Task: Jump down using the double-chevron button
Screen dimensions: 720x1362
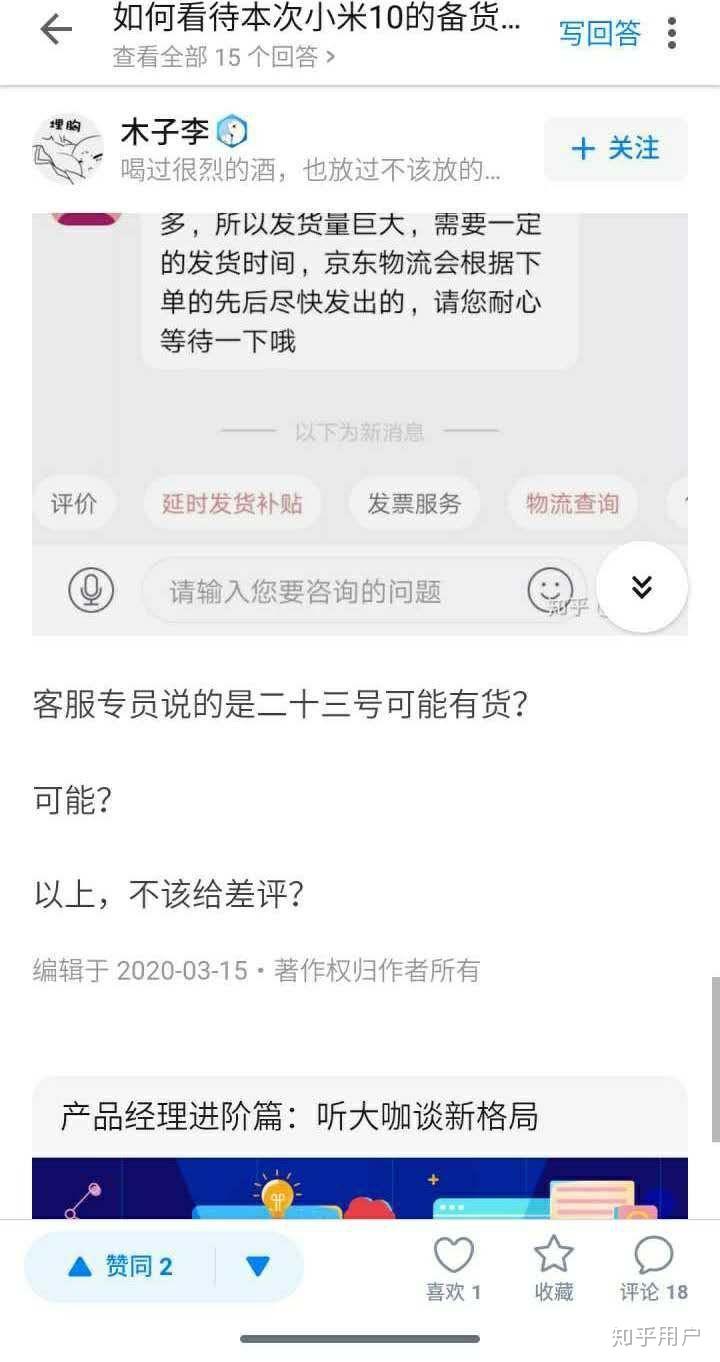Action: coord(642,587)
